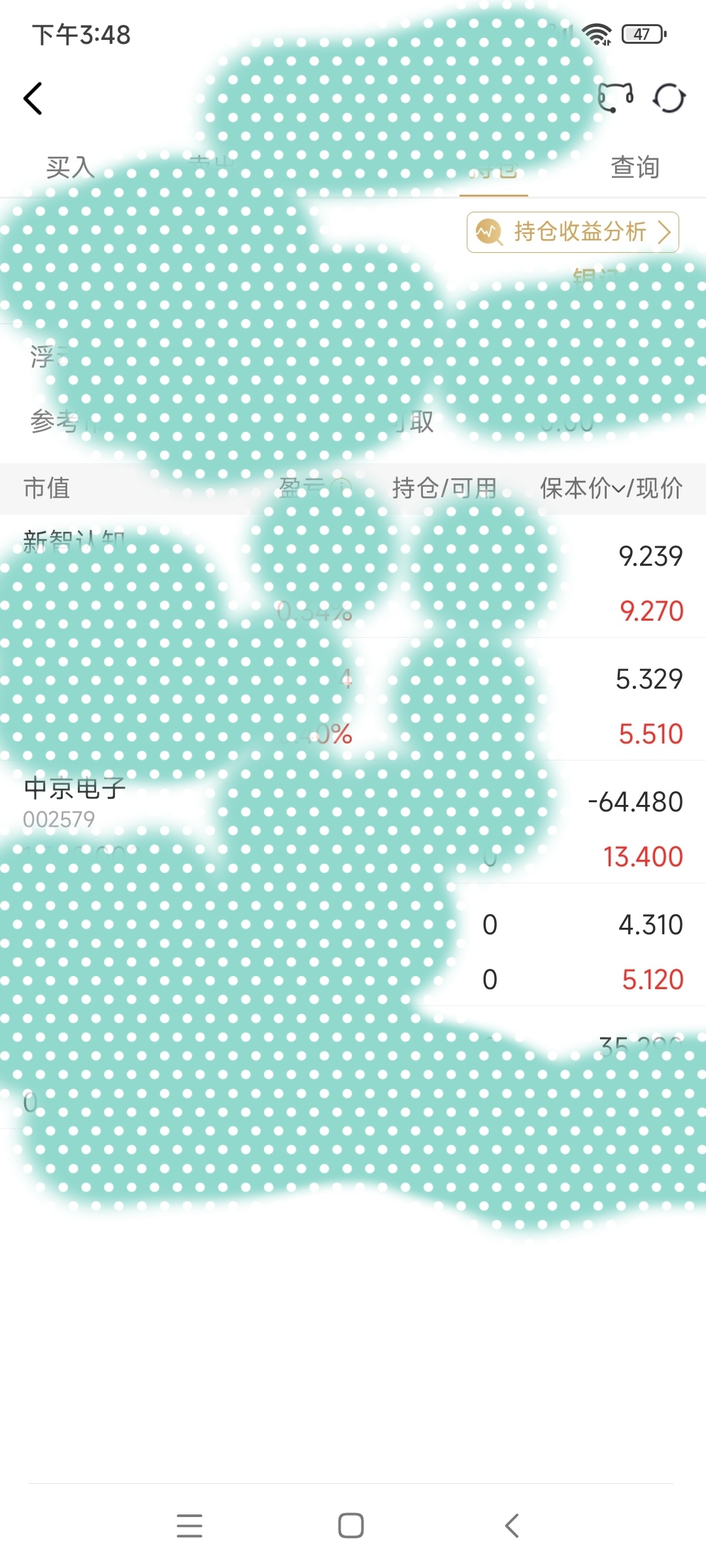Sort by 保本价/现价 column header
Screen dimensions: 706x1568
point(611,488)
